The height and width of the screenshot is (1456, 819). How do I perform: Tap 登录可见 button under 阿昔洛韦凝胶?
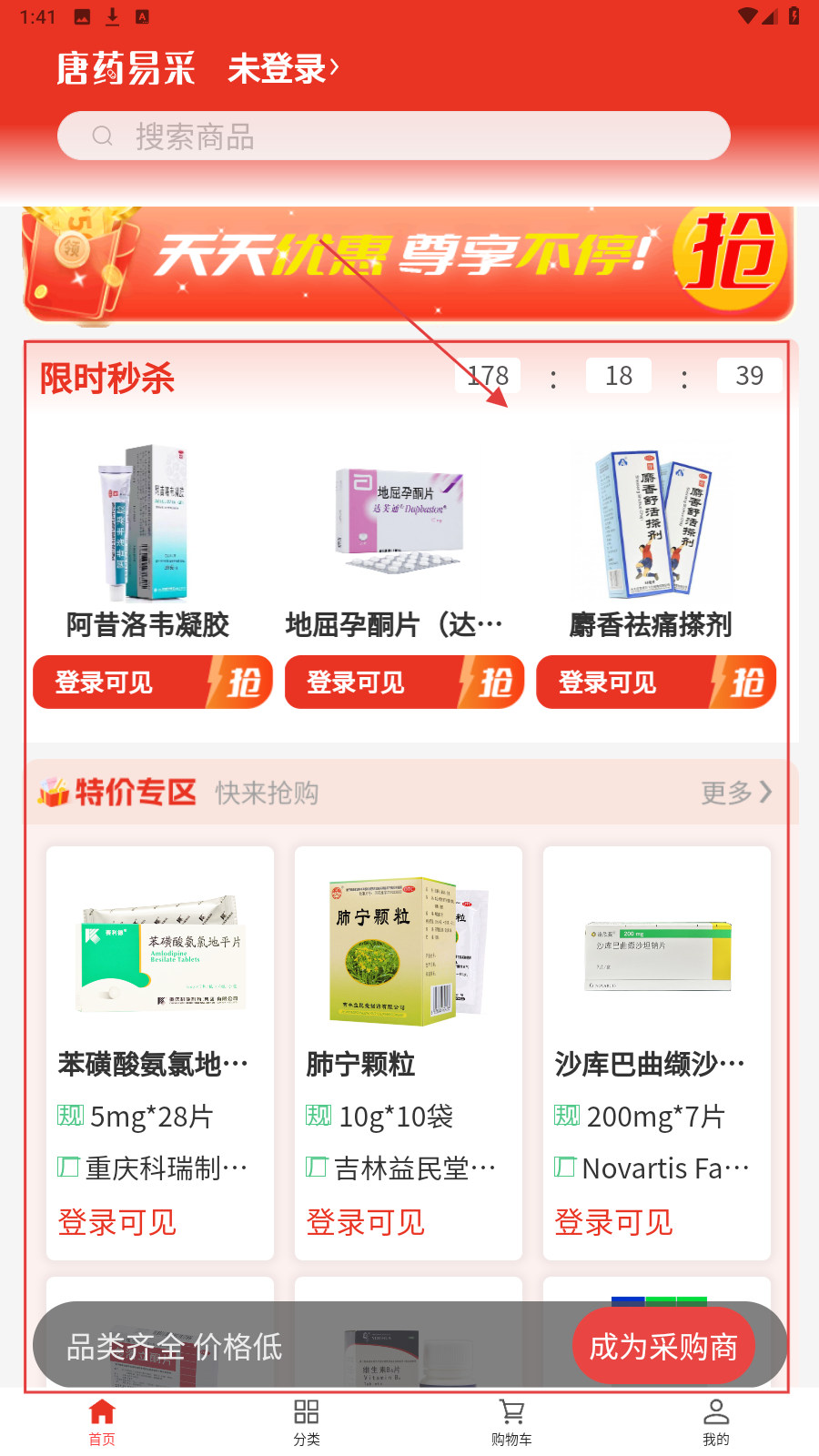(x=152, y=682)
